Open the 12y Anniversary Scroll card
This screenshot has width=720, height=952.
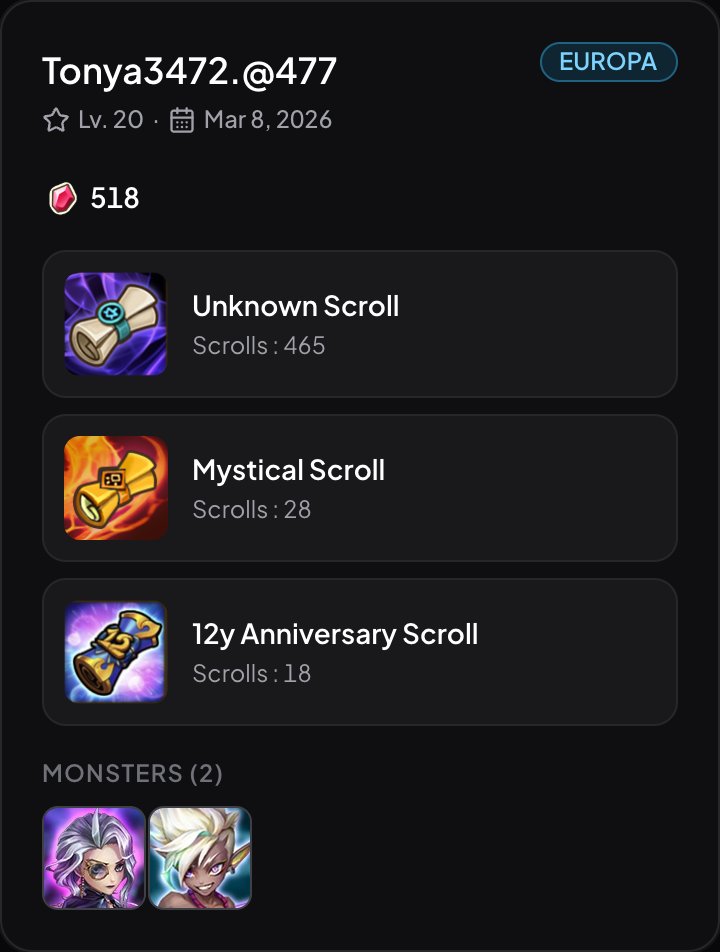(x=359, y=652)
